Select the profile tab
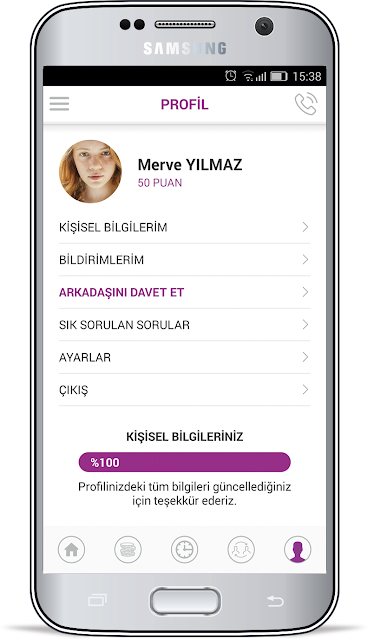 297,550
